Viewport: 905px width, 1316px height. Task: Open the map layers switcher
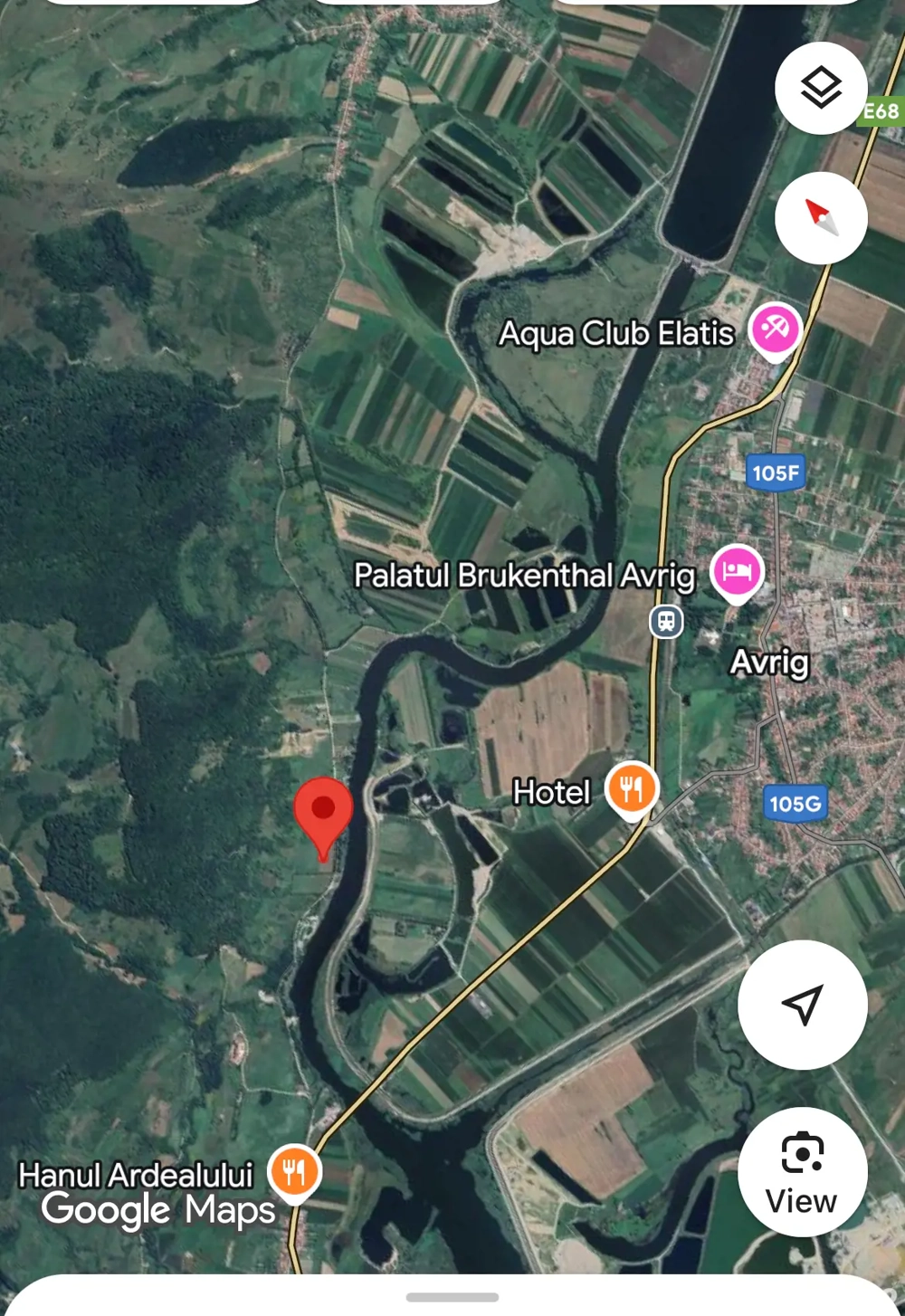[x=820, y=89]
